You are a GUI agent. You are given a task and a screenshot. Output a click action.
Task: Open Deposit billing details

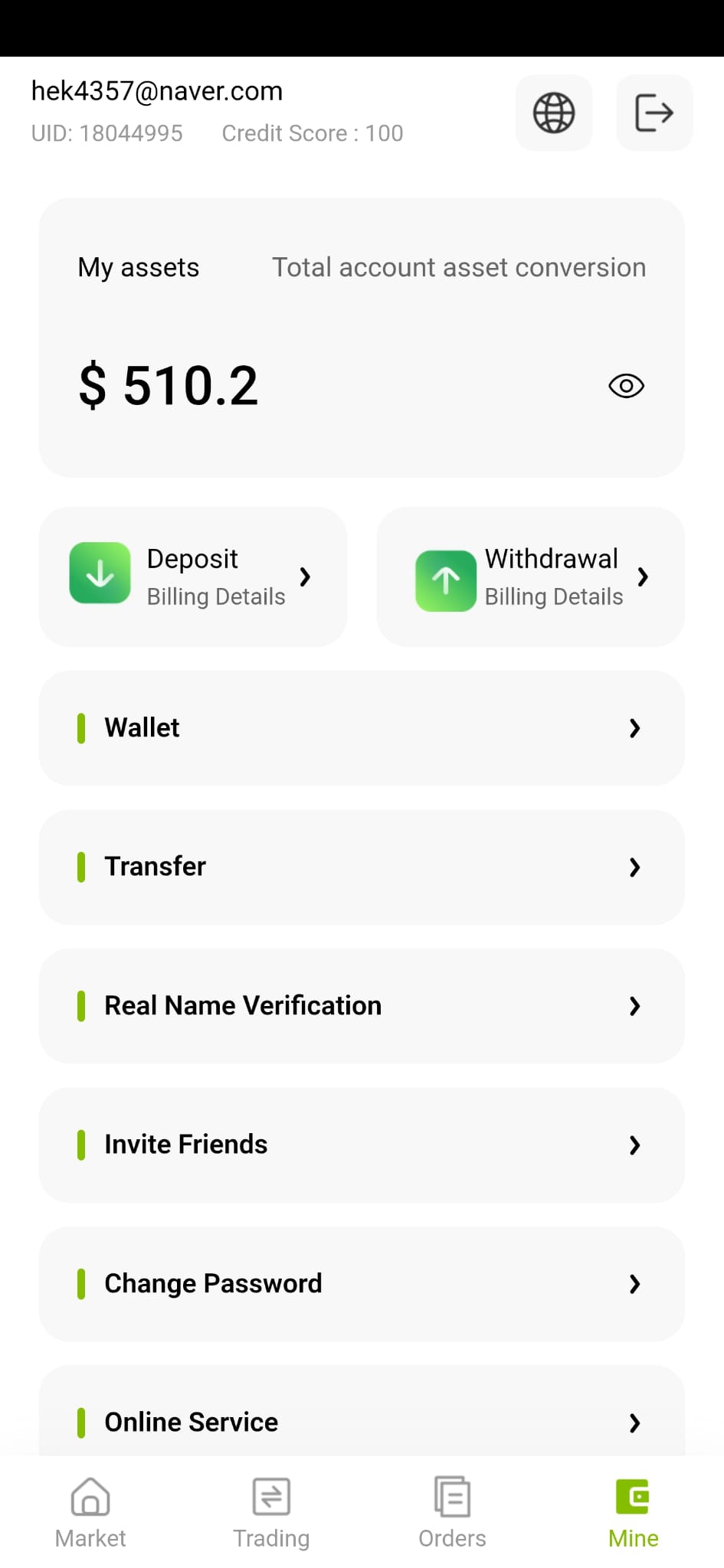[193, 577]
